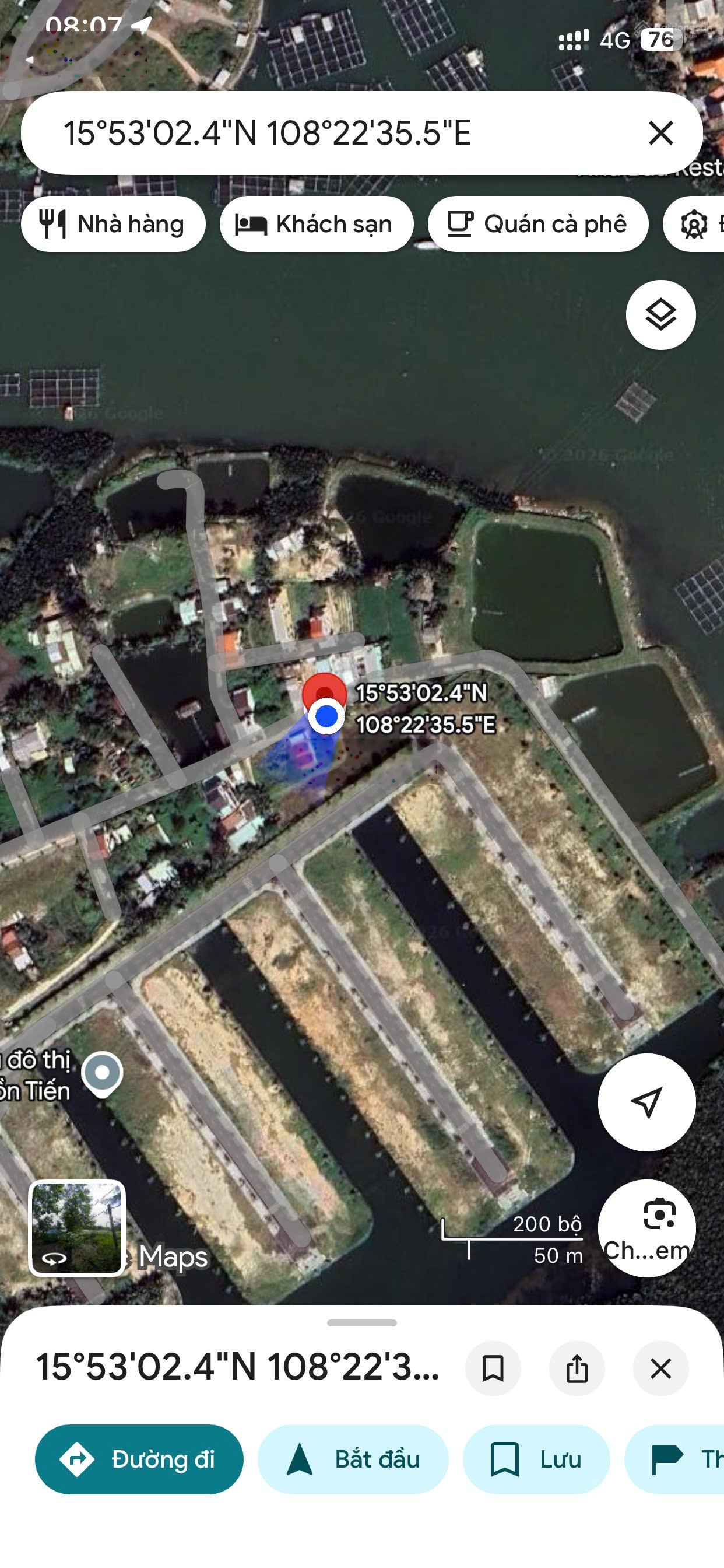Re-center map on my location
This screenshot has width=724, height=1568.
[646, 1102]
